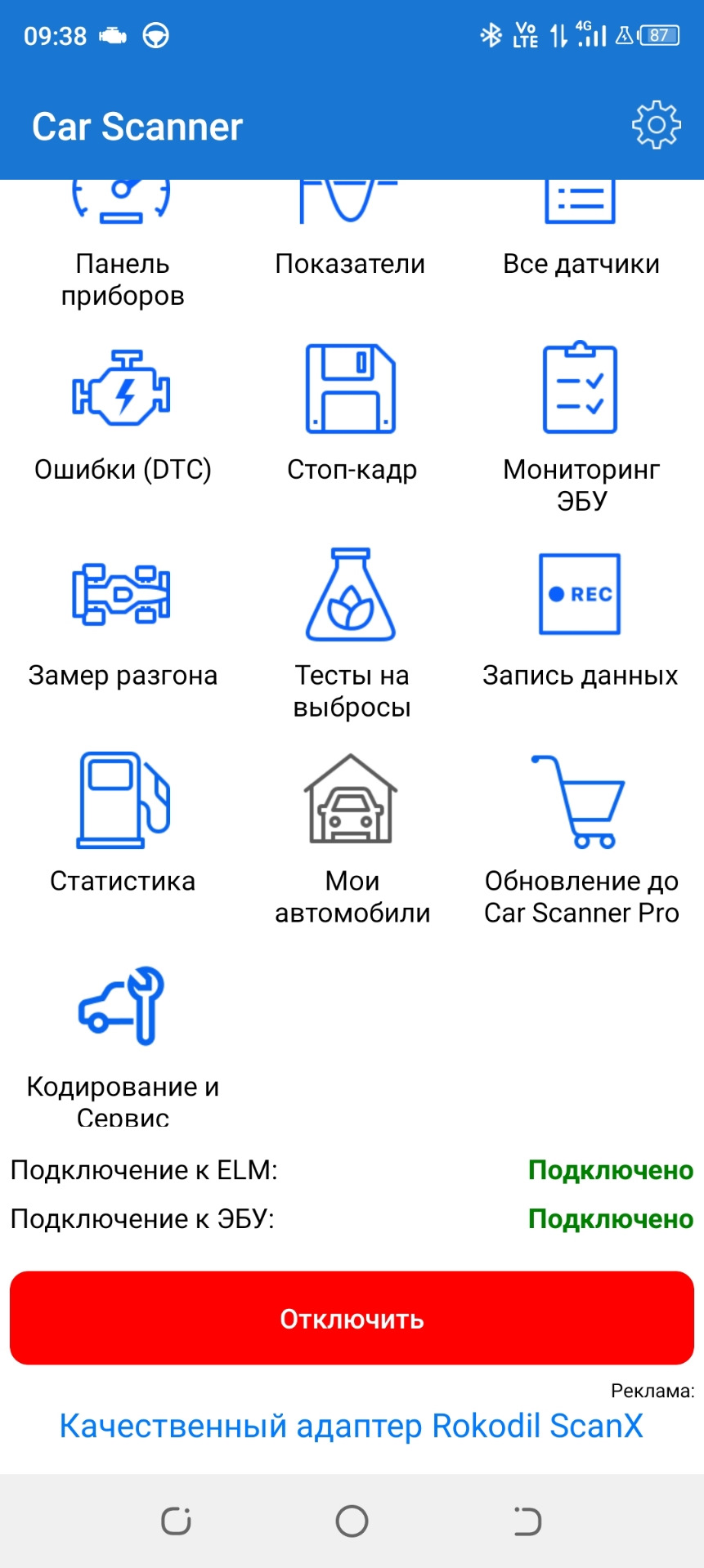Screen dimensions: 704x1568
Task: Open Мониторинг ЭБУ
Action: tap(581, 425)
